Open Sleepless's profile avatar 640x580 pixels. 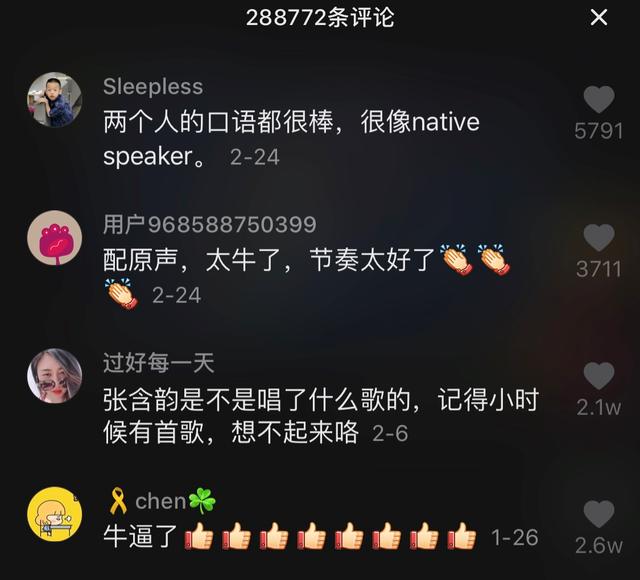pyautogui.click(x=55, y=99)
